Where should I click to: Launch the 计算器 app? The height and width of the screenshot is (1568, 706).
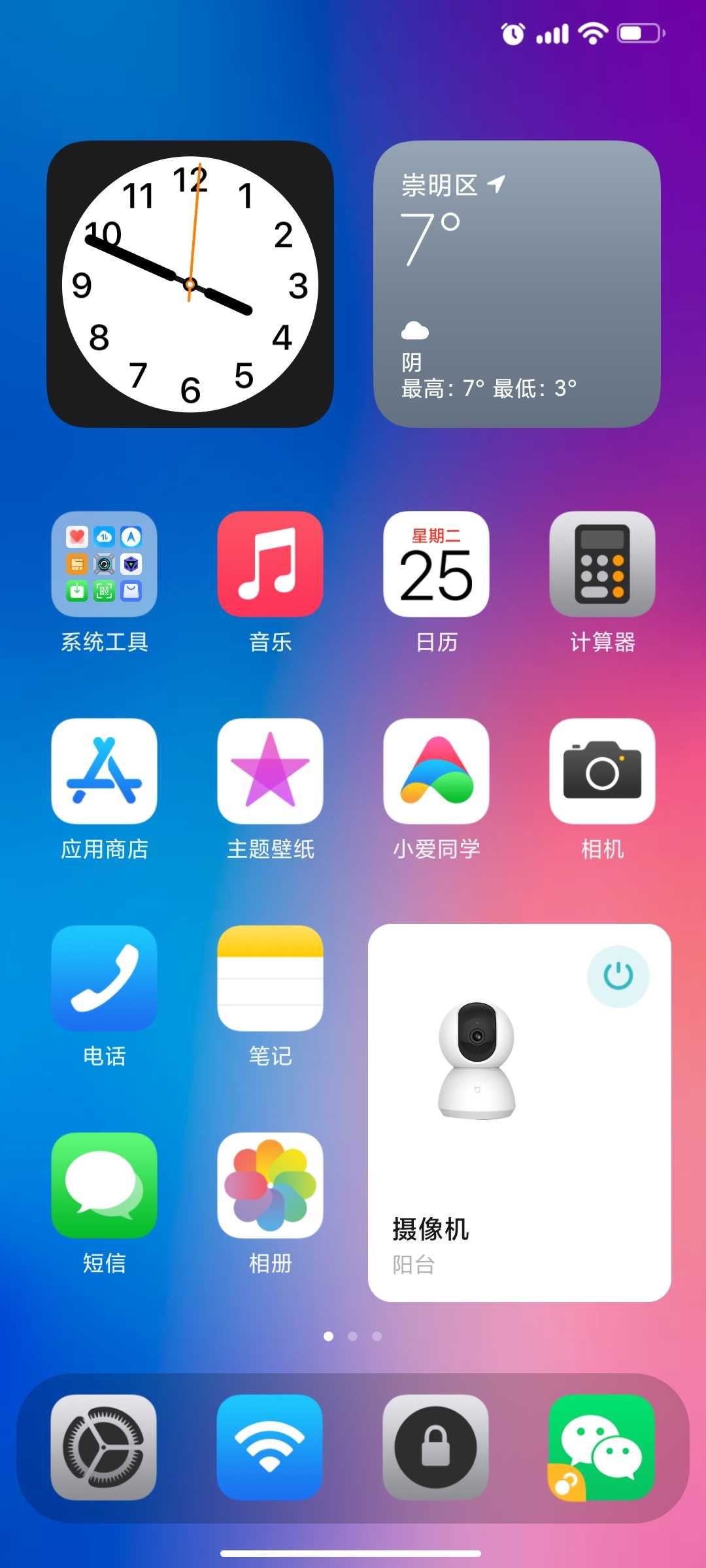click(602, 564)
